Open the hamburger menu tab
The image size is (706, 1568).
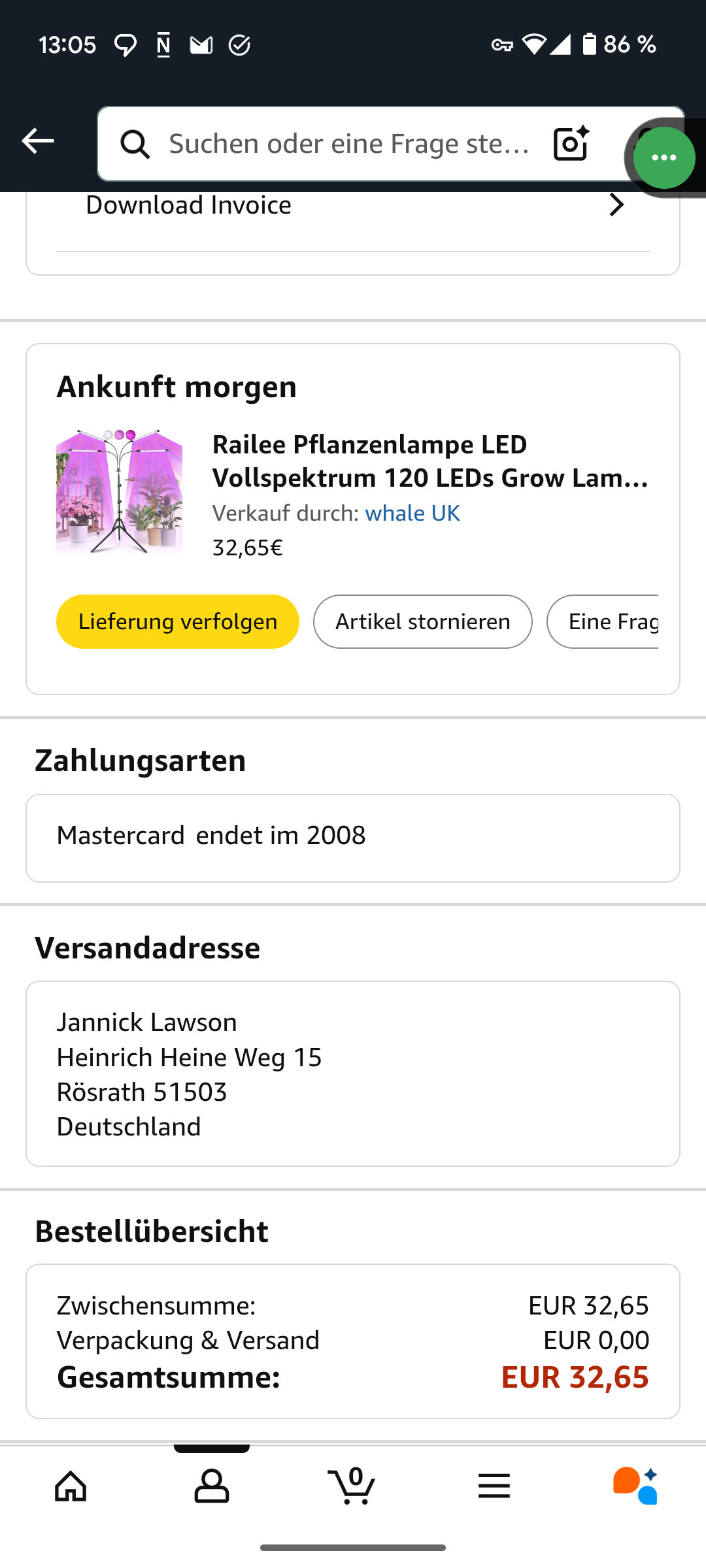(494, 1486)
